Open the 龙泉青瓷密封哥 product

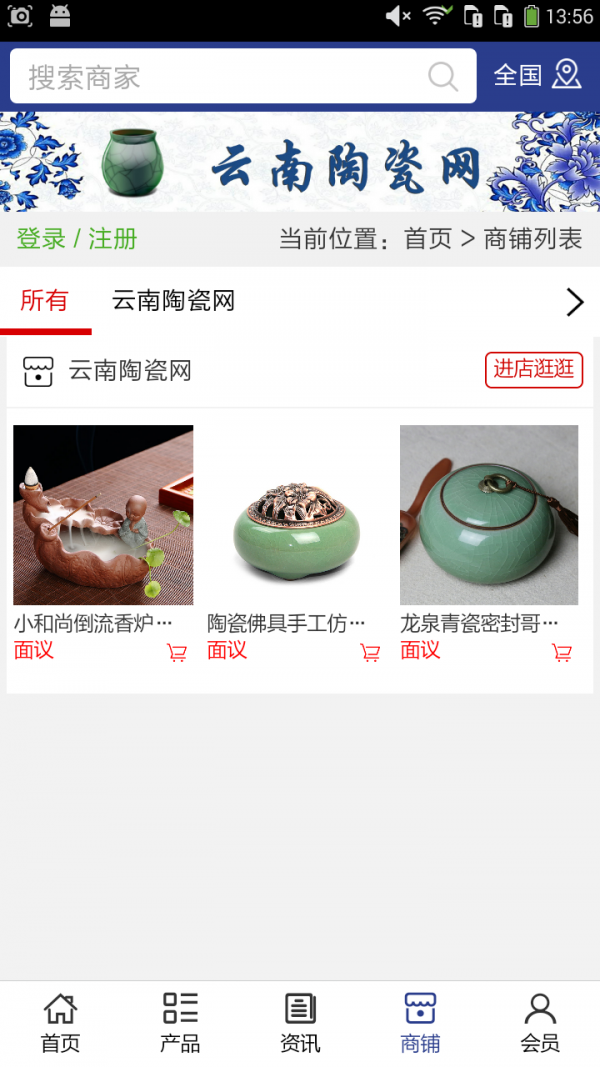click(x=489, y=515)
